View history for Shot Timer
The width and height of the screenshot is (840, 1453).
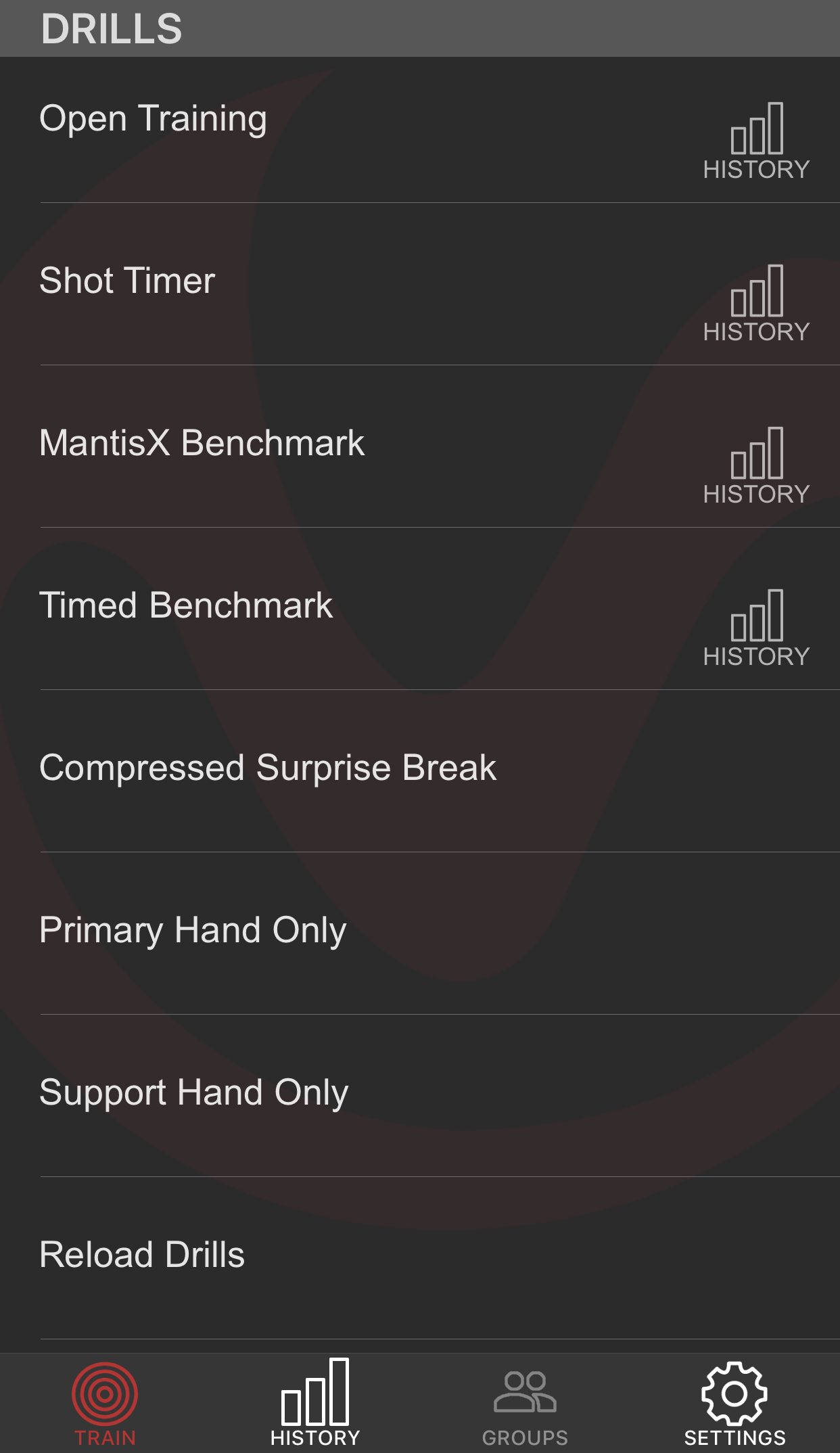pos(756,304)
